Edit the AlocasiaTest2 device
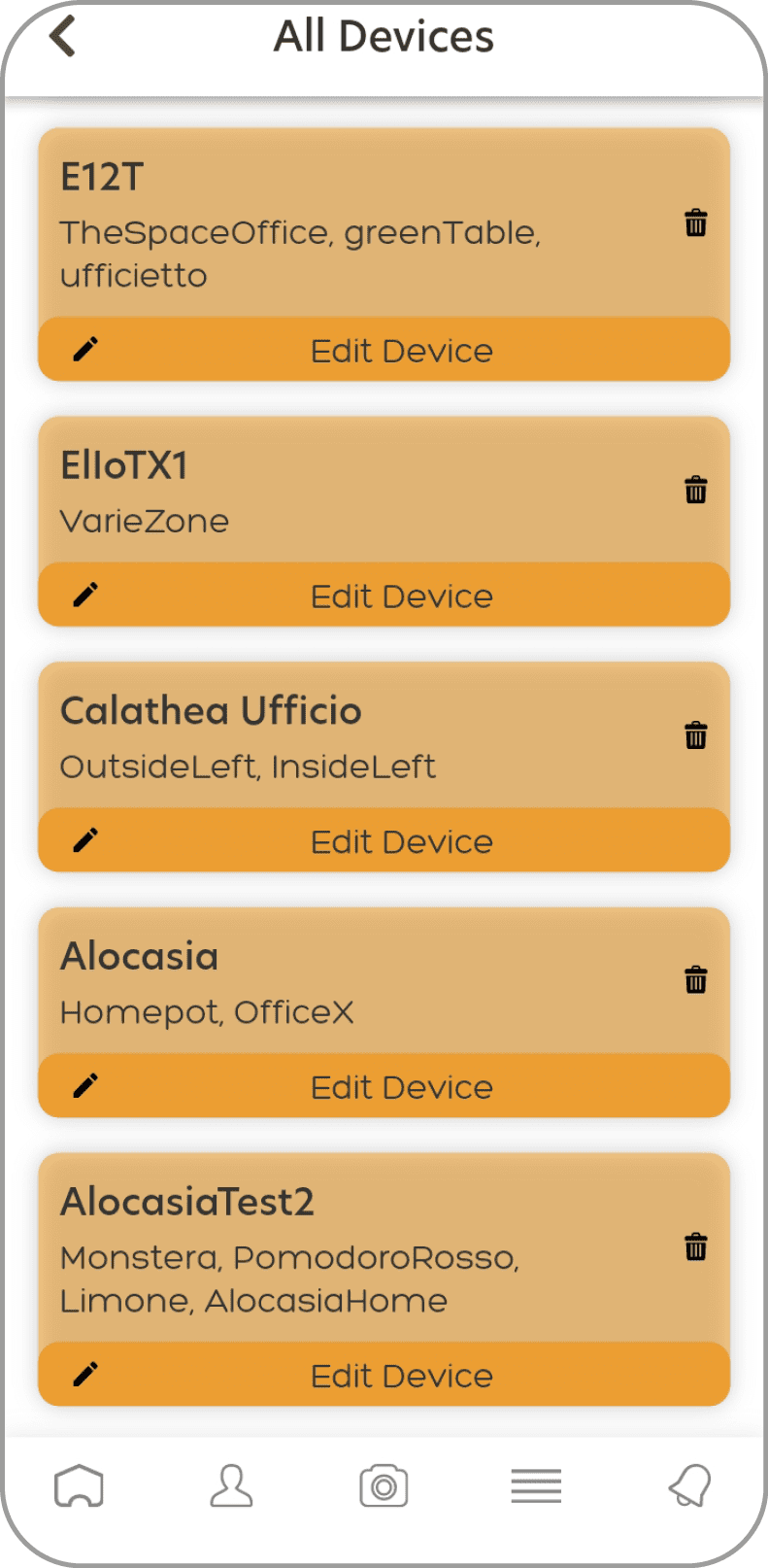The image size is (768, 1568). point(384,1375)
